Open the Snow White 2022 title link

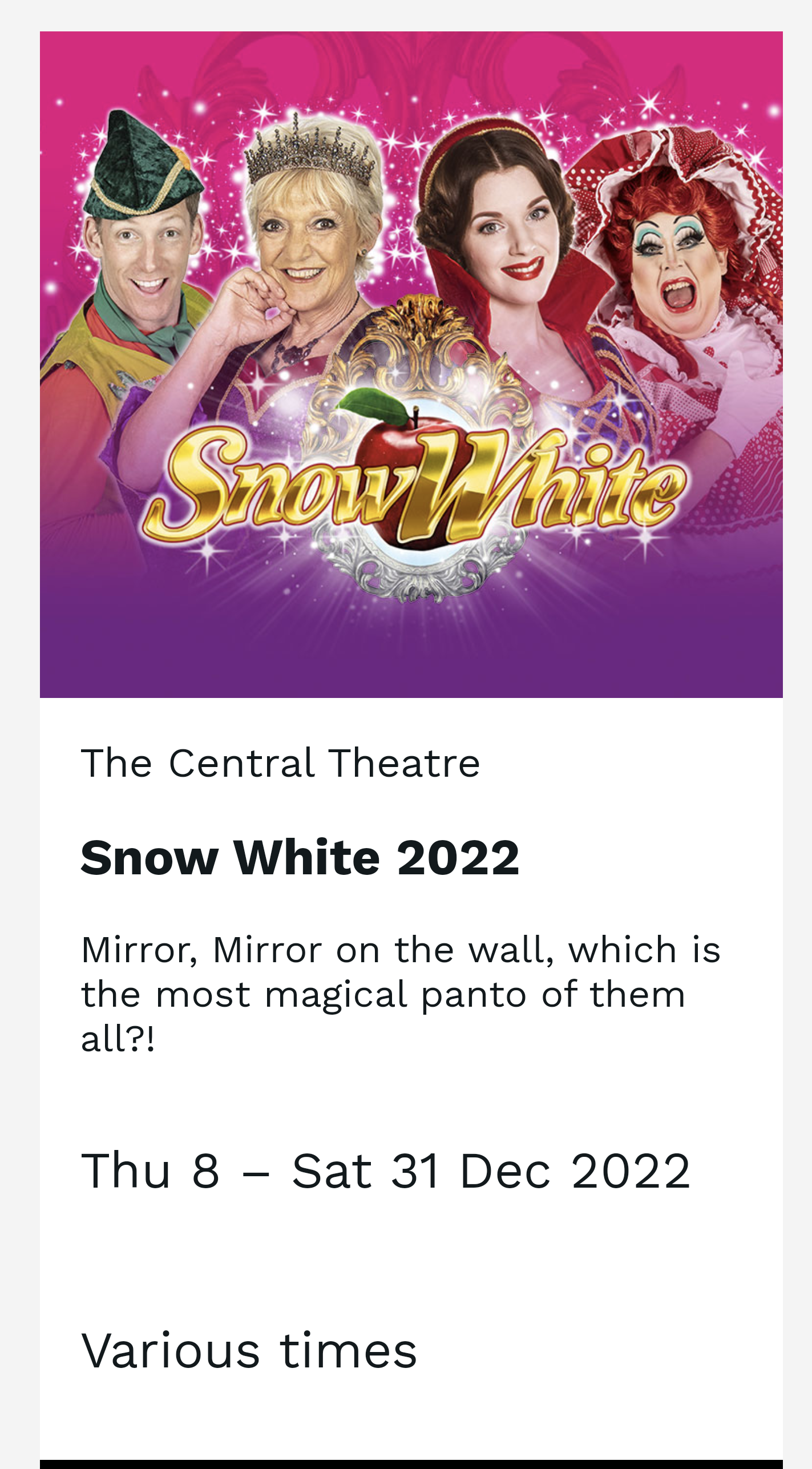click(x=300, y=857)
